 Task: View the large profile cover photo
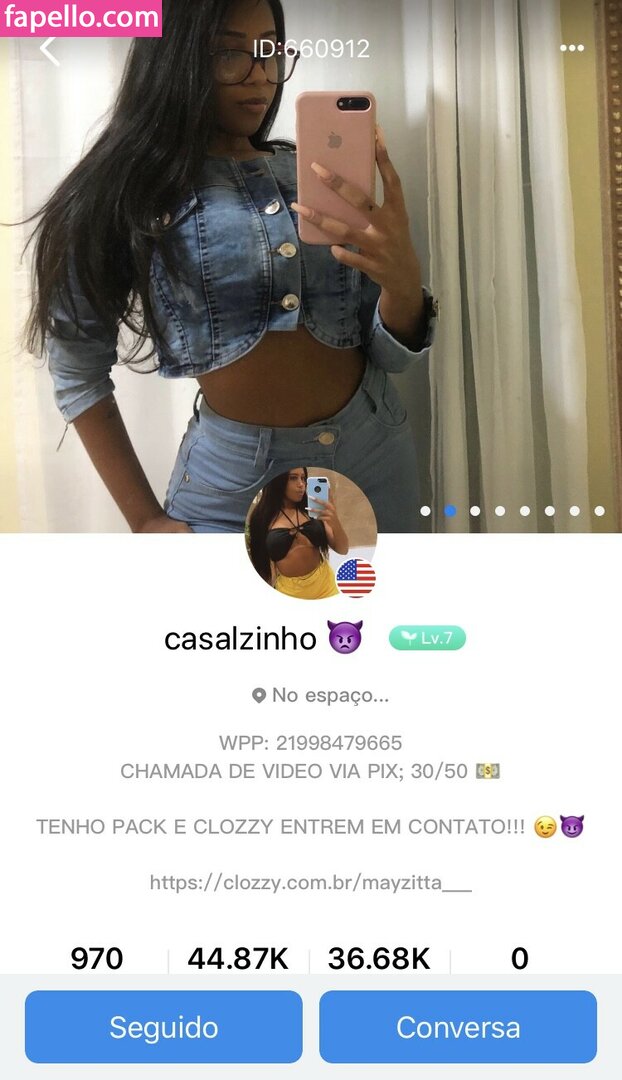tap(311, 267)
